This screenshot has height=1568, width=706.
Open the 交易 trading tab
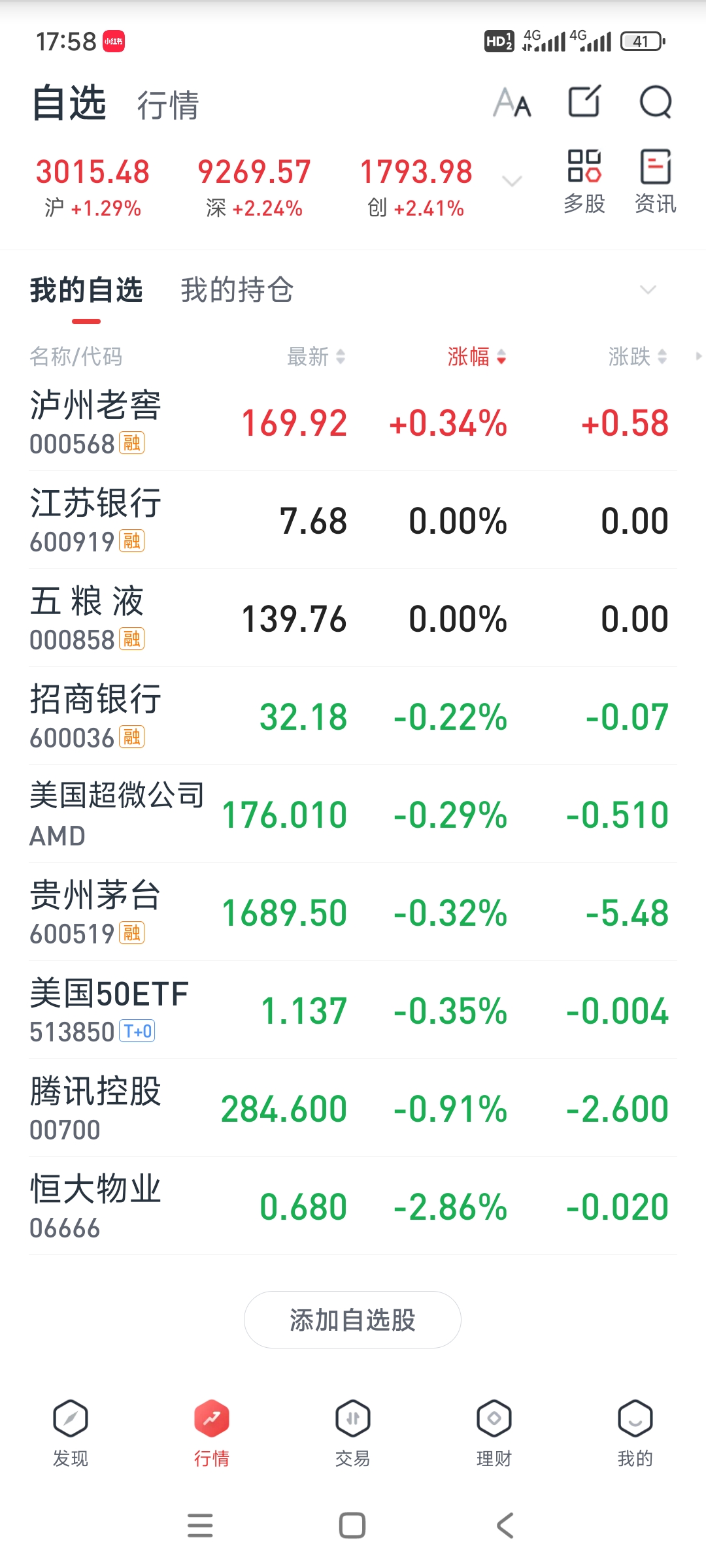(x=353, y=1432)
